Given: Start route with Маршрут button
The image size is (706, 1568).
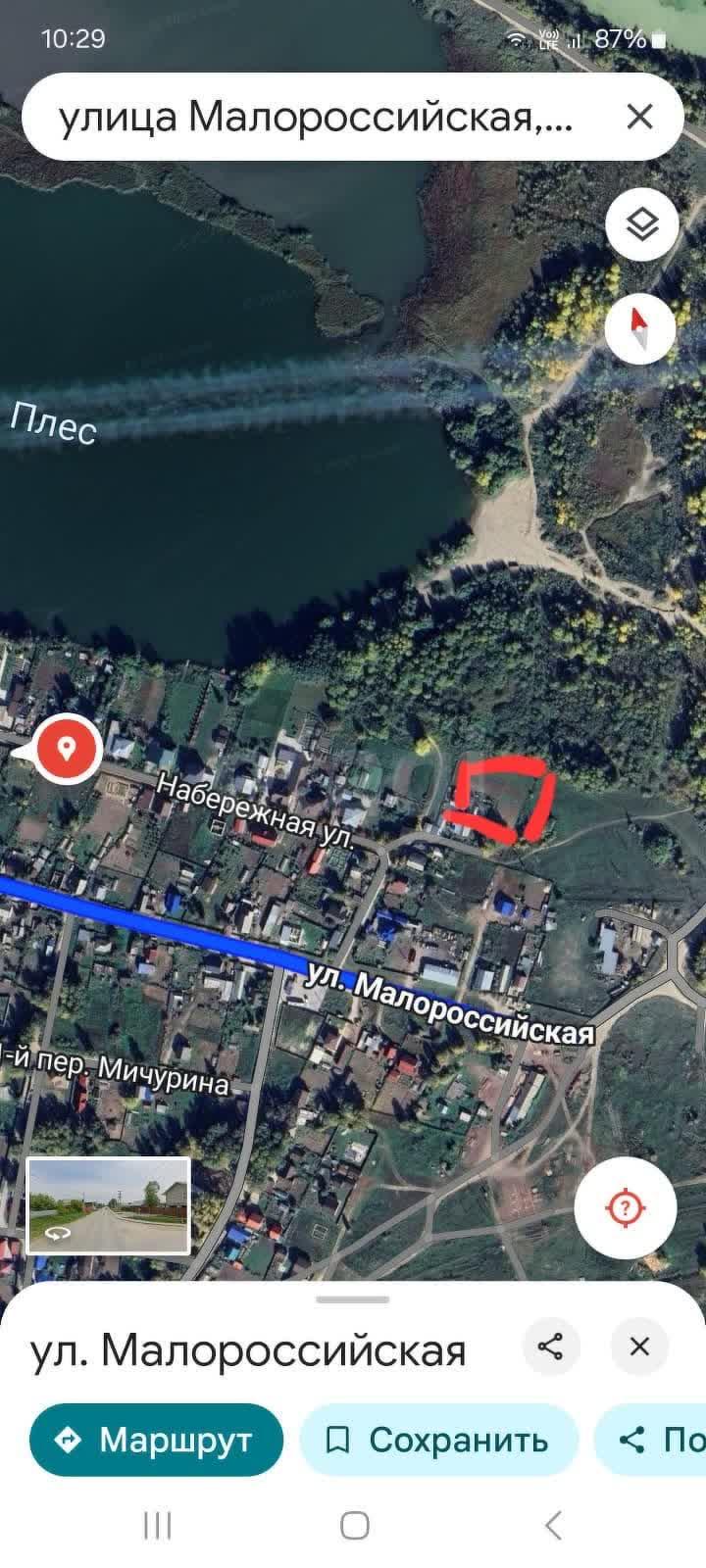Looking at the screenshot, I should click(156, 1440).
